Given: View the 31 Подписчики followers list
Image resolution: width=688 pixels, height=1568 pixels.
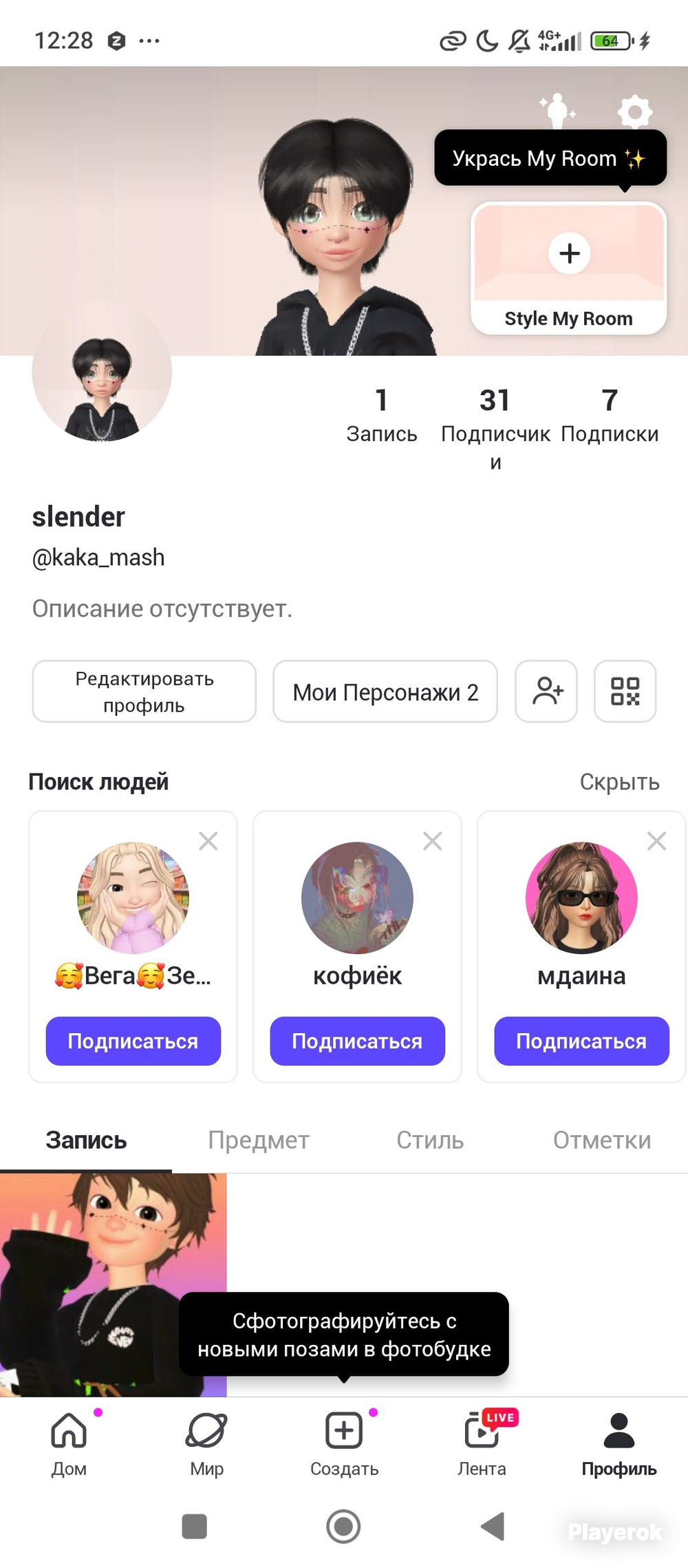Looking at the screenshot, I should coord(495,428).
